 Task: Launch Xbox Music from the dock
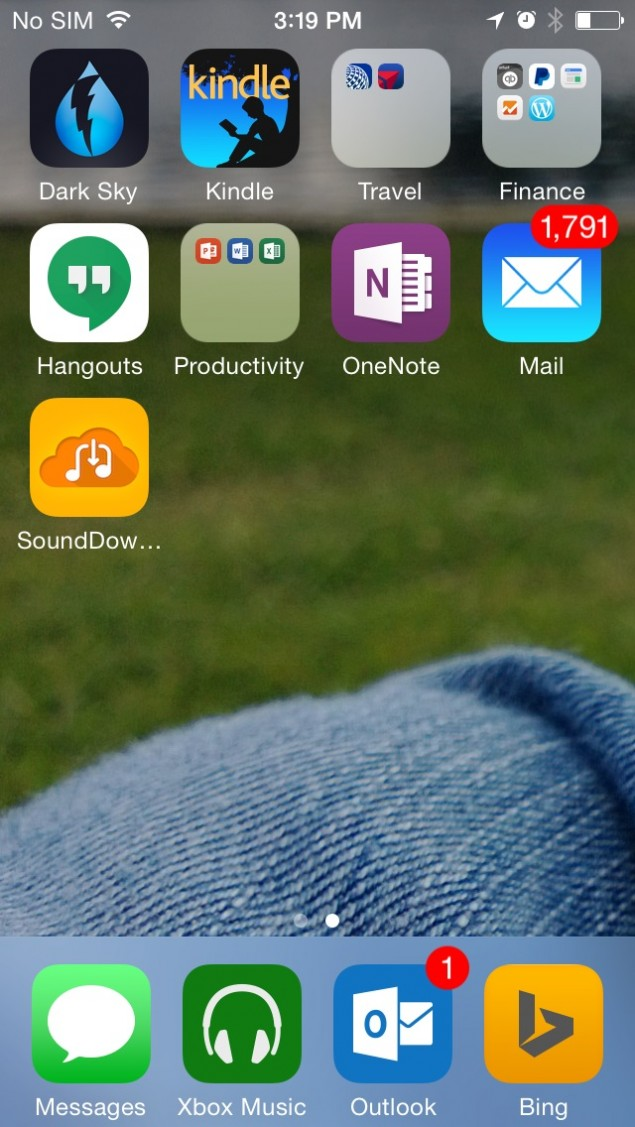(241, 1023)
